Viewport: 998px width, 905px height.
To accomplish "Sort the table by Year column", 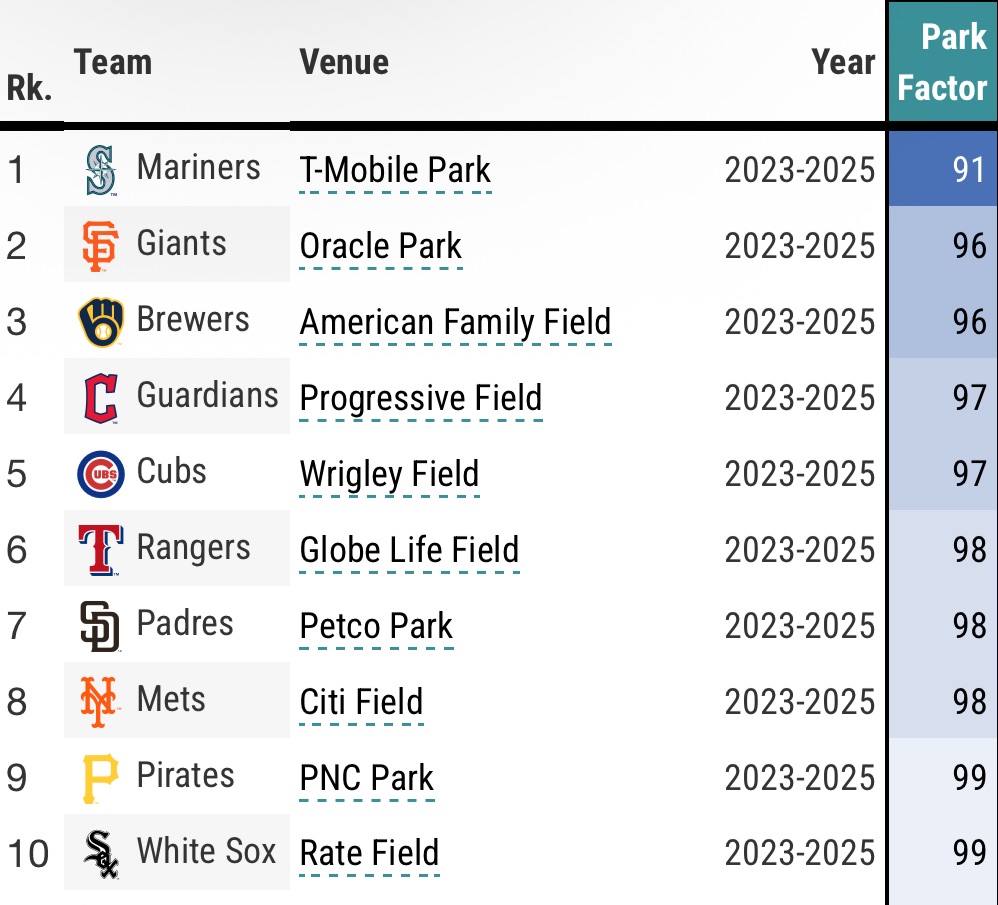I will tap(843, 62).
